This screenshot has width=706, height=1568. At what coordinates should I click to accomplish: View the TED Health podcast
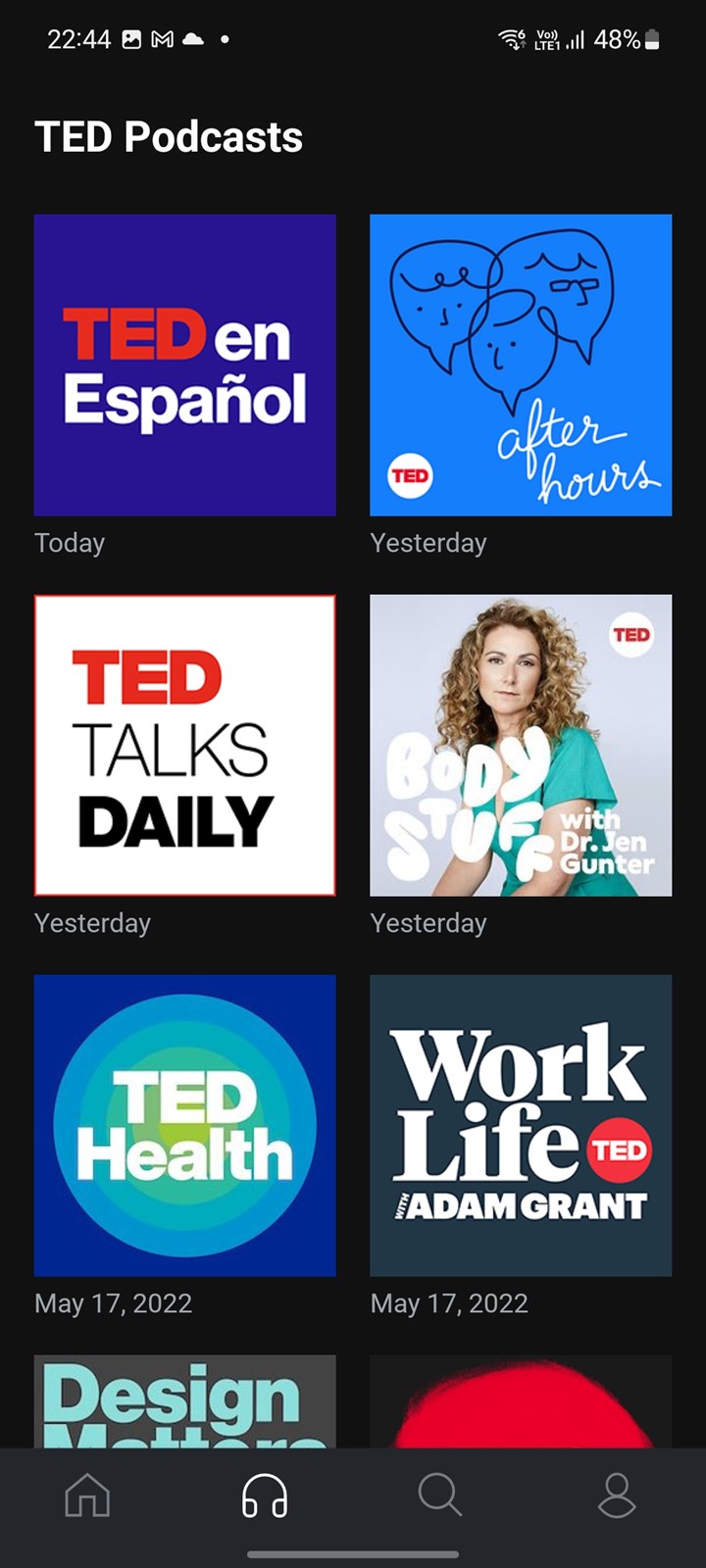tap(185, 1125)
